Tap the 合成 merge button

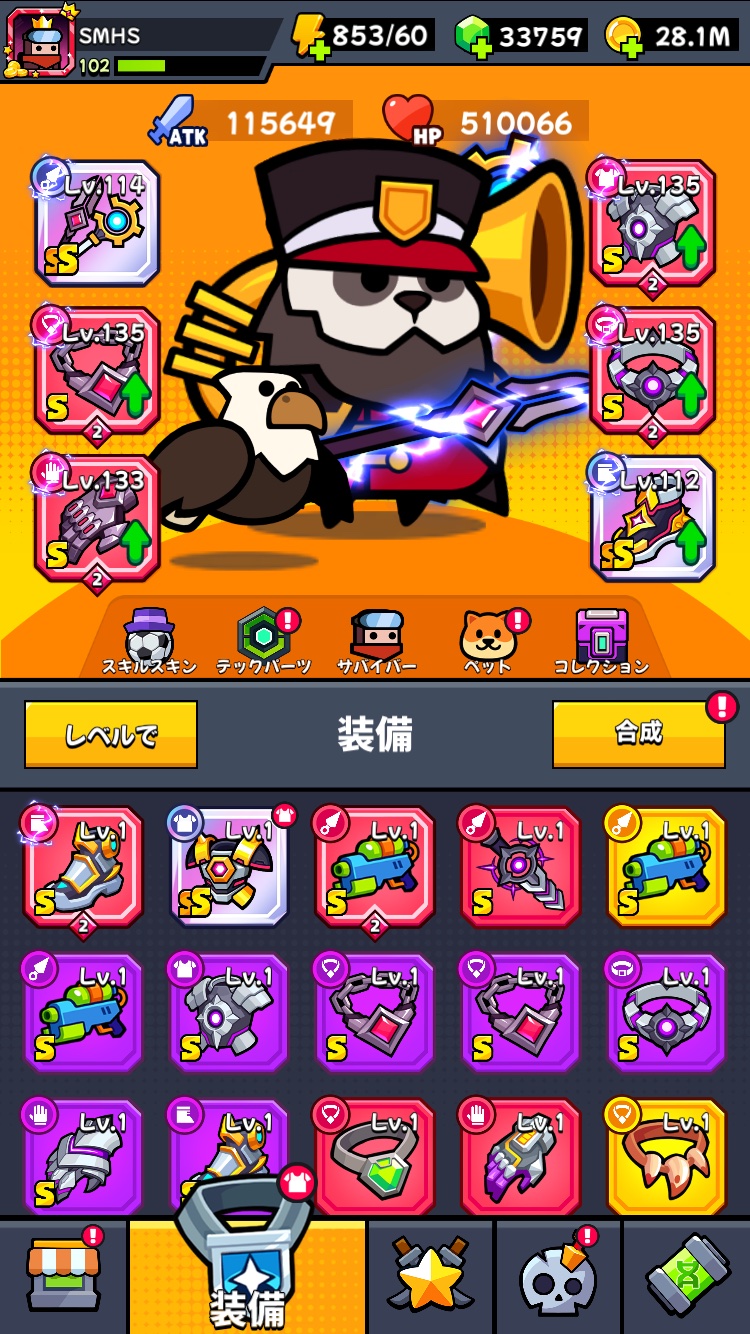tap(639, 733)
